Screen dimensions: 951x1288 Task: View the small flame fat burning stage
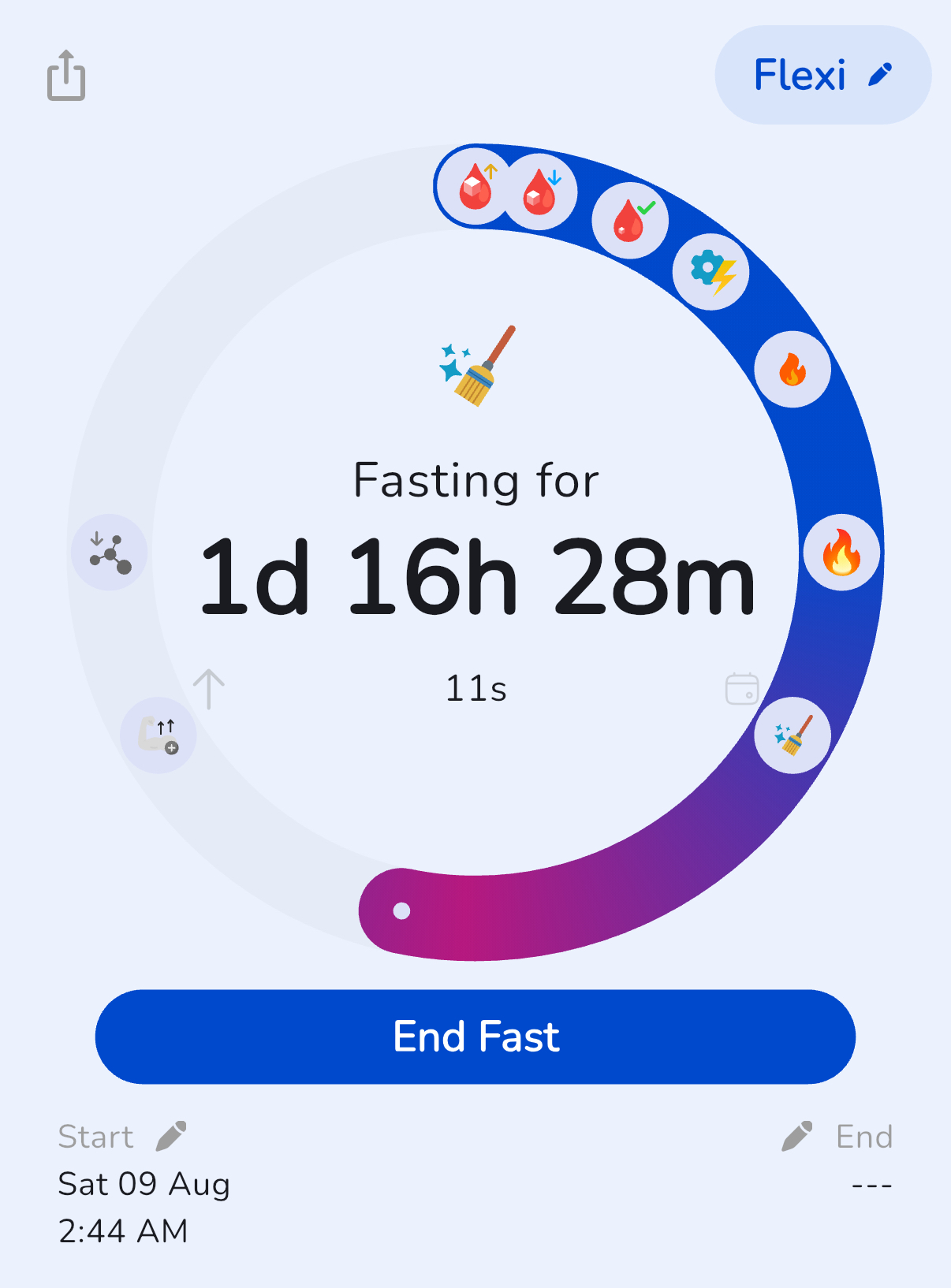click(x=792, y=369)
